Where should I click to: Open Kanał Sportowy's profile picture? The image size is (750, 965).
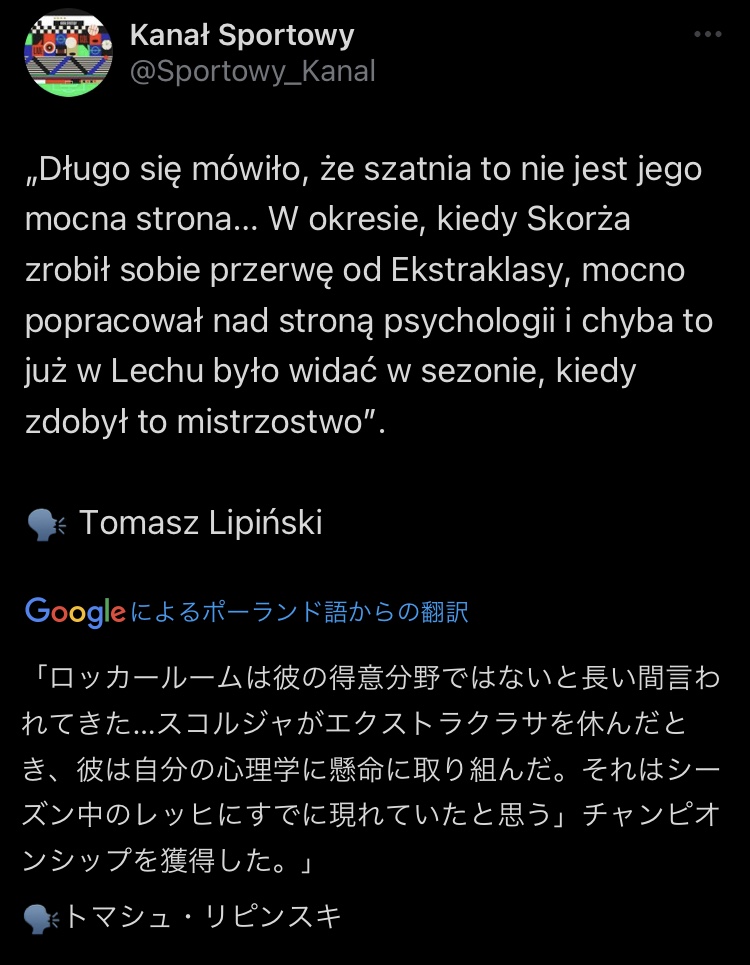(68, 52)
